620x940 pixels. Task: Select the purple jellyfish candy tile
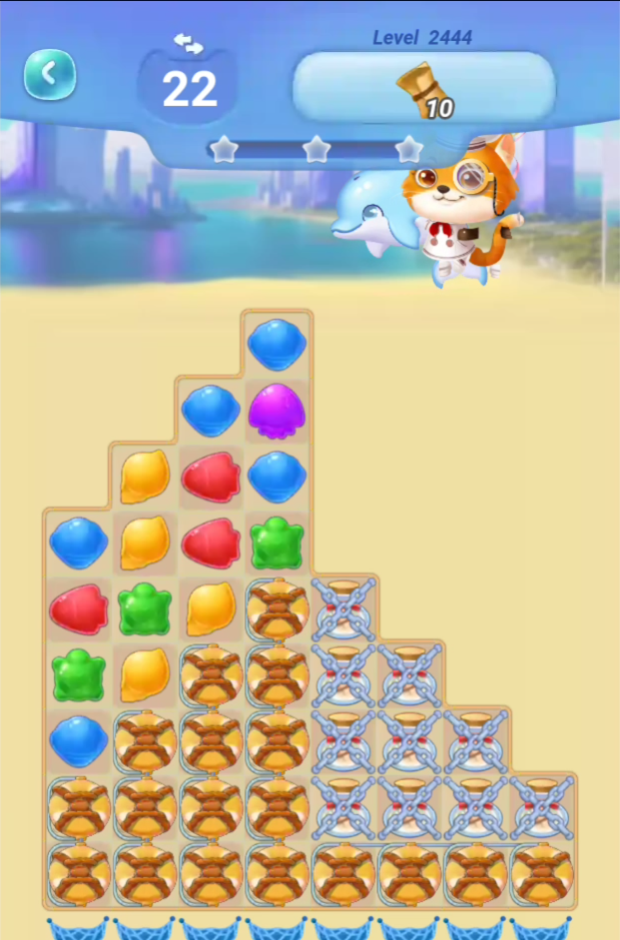pos(276,410)
